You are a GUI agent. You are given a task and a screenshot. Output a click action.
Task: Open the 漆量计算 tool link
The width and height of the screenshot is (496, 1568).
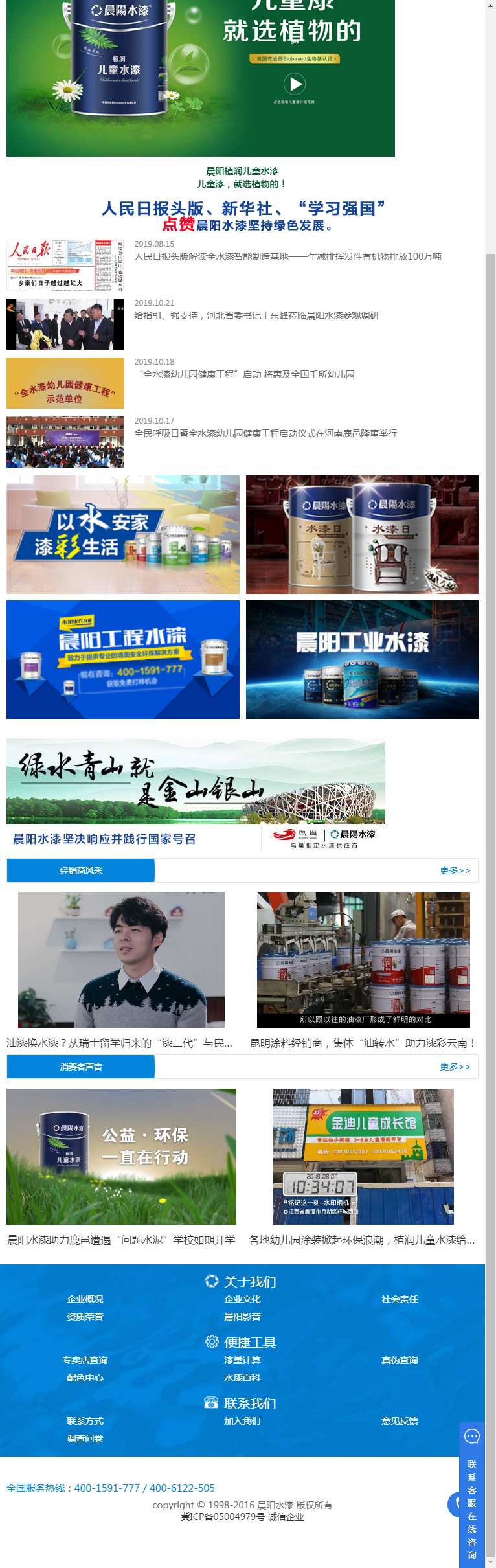242,1360
